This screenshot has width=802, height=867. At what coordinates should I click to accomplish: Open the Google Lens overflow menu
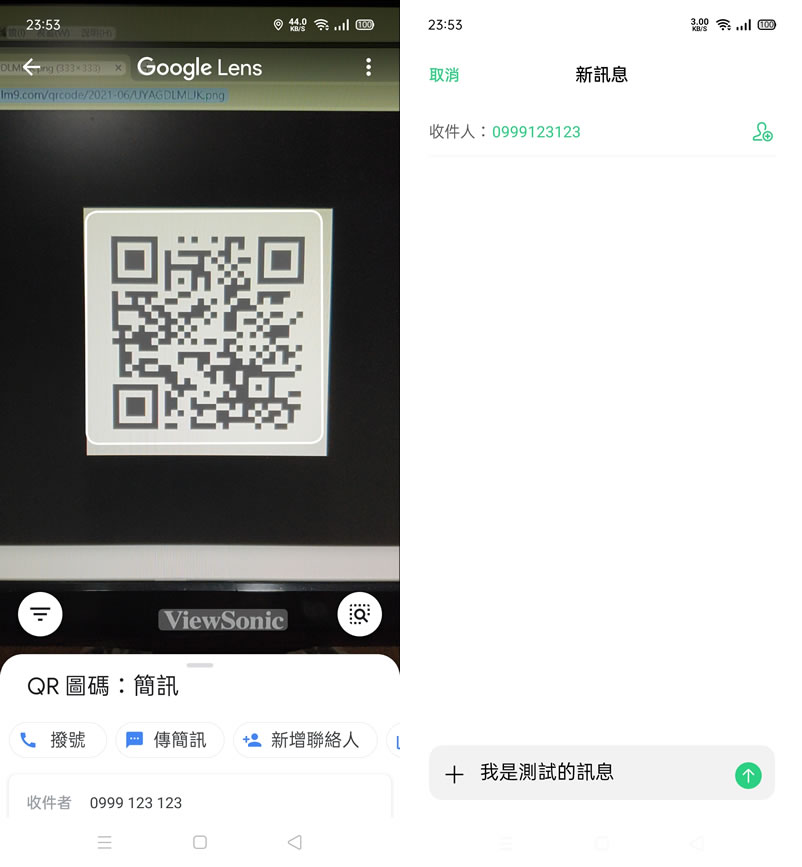(368, 67)
